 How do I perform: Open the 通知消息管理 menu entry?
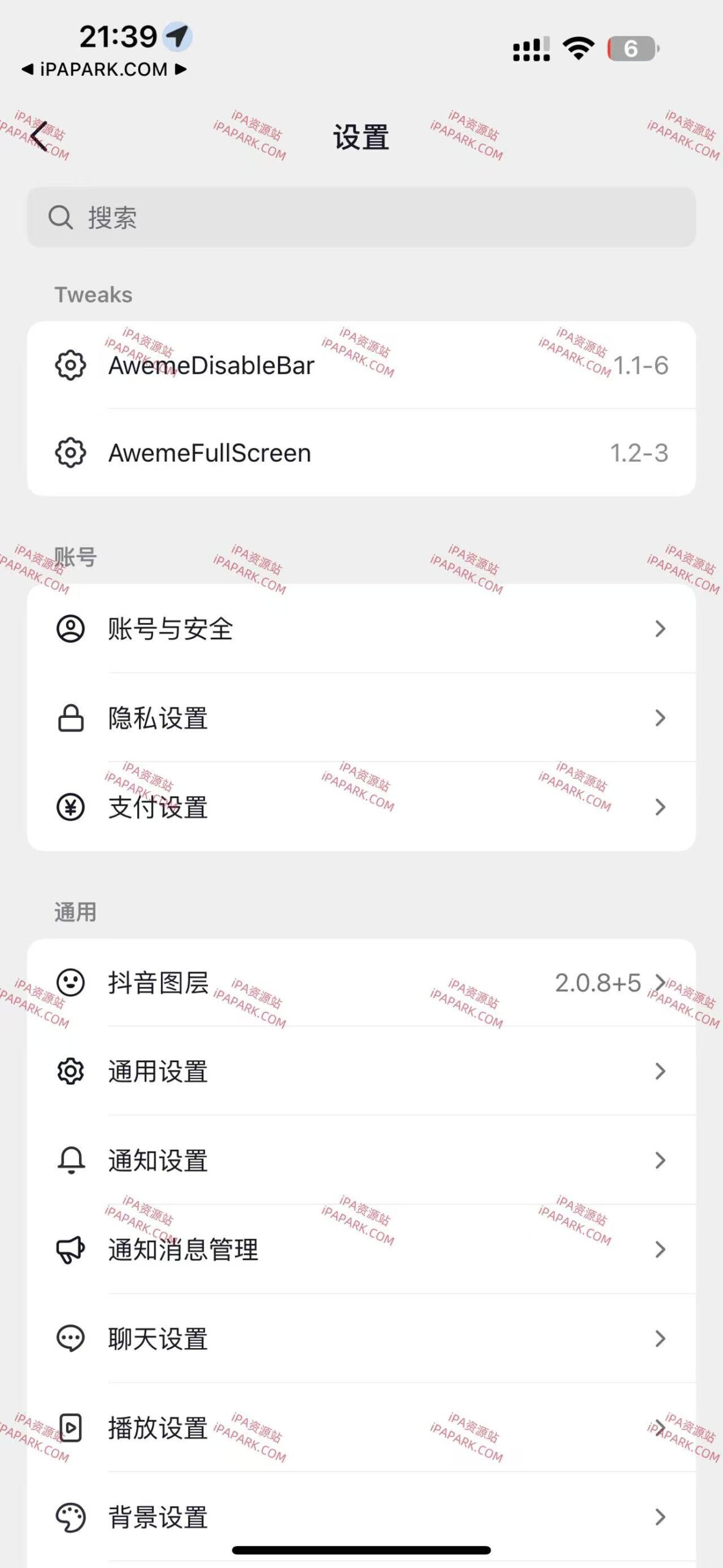(x=361, y=1251)
